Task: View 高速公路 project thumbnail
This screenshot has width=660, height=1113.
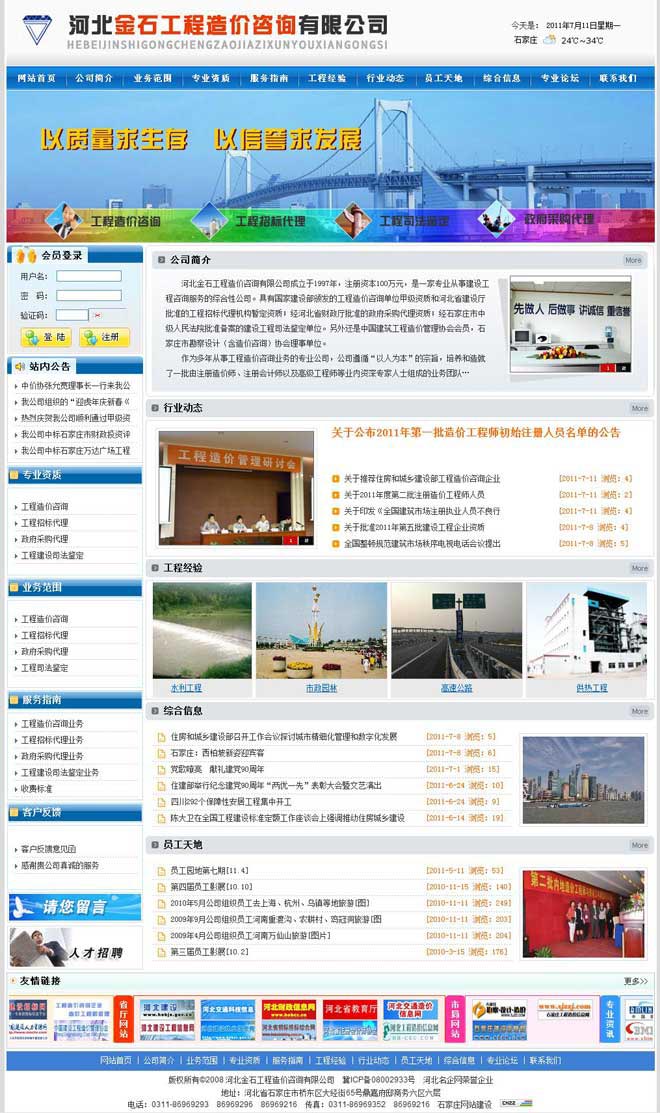Action: pyautogui.click(x=456, y=688)
